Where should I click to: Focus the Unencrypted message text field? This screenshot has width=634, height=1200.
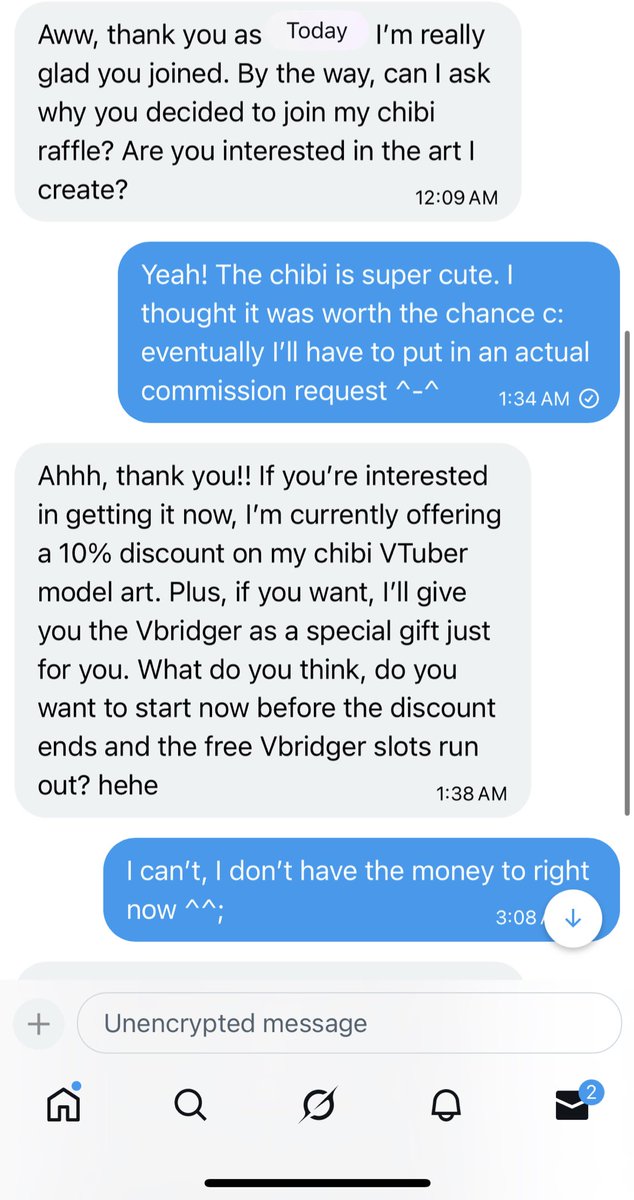(x=348, y=1023)
